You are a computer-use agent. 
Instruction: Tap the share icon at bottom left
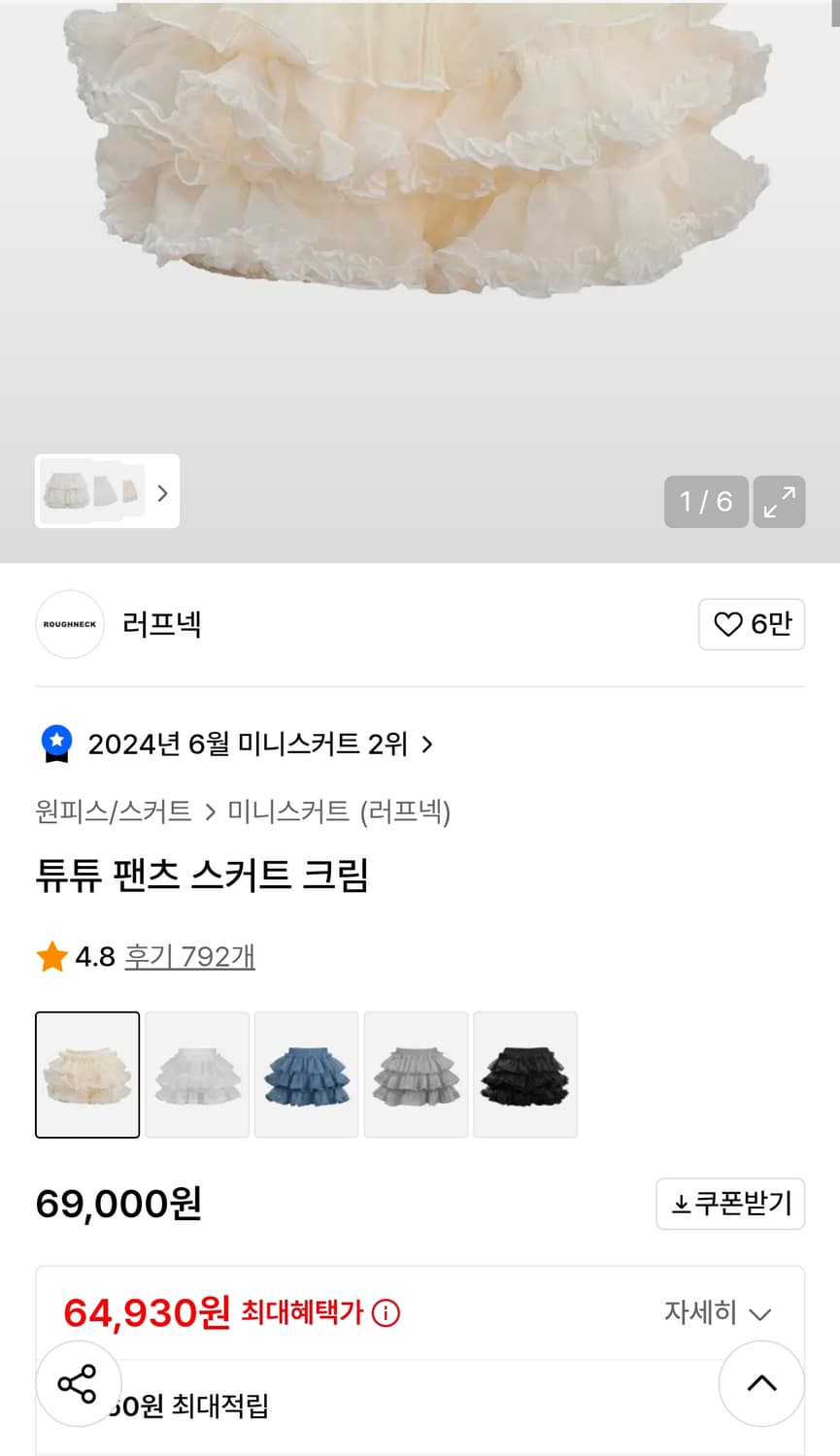click(78, 1384)
